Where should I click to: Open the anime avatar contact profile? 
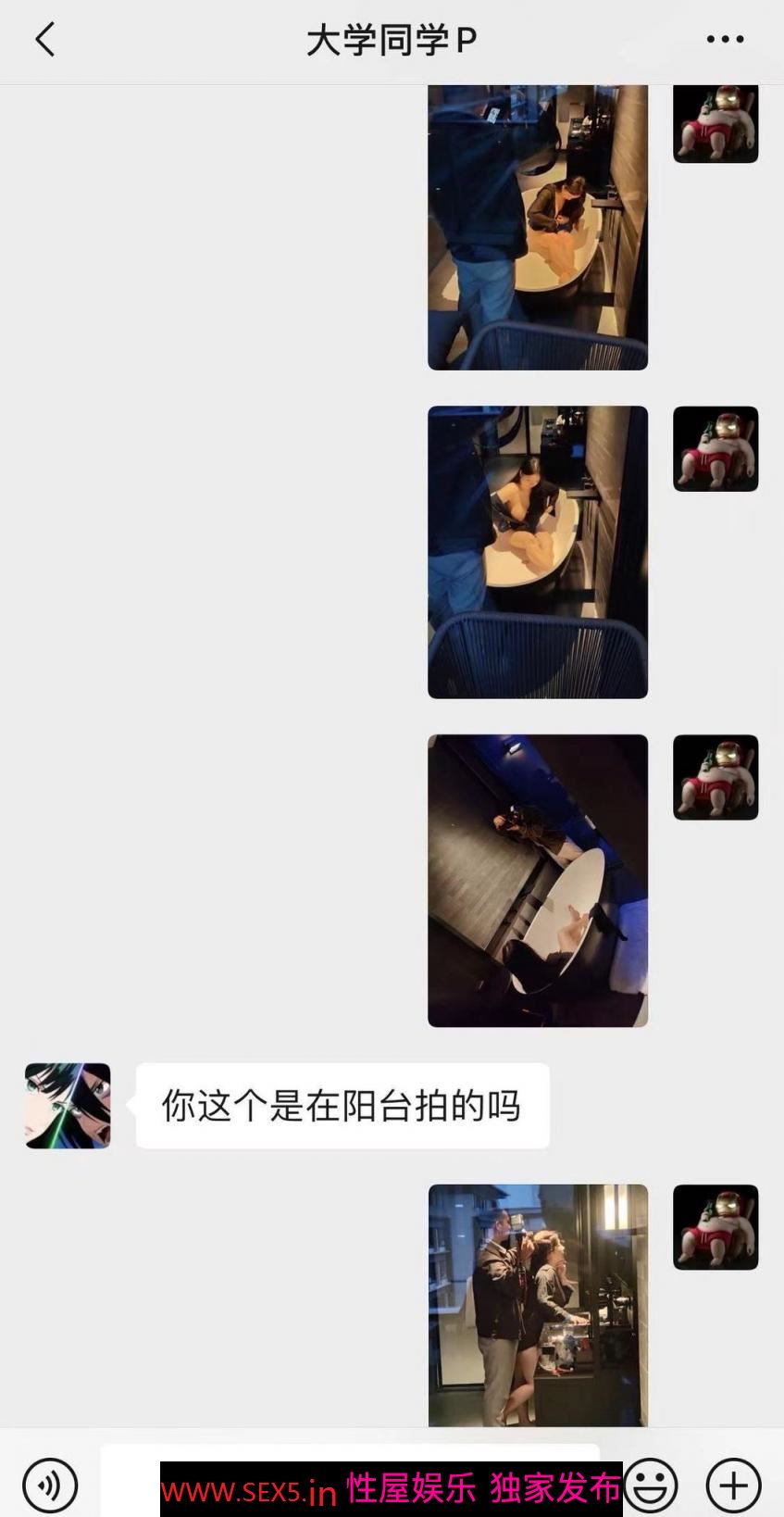pos(68,1105)
